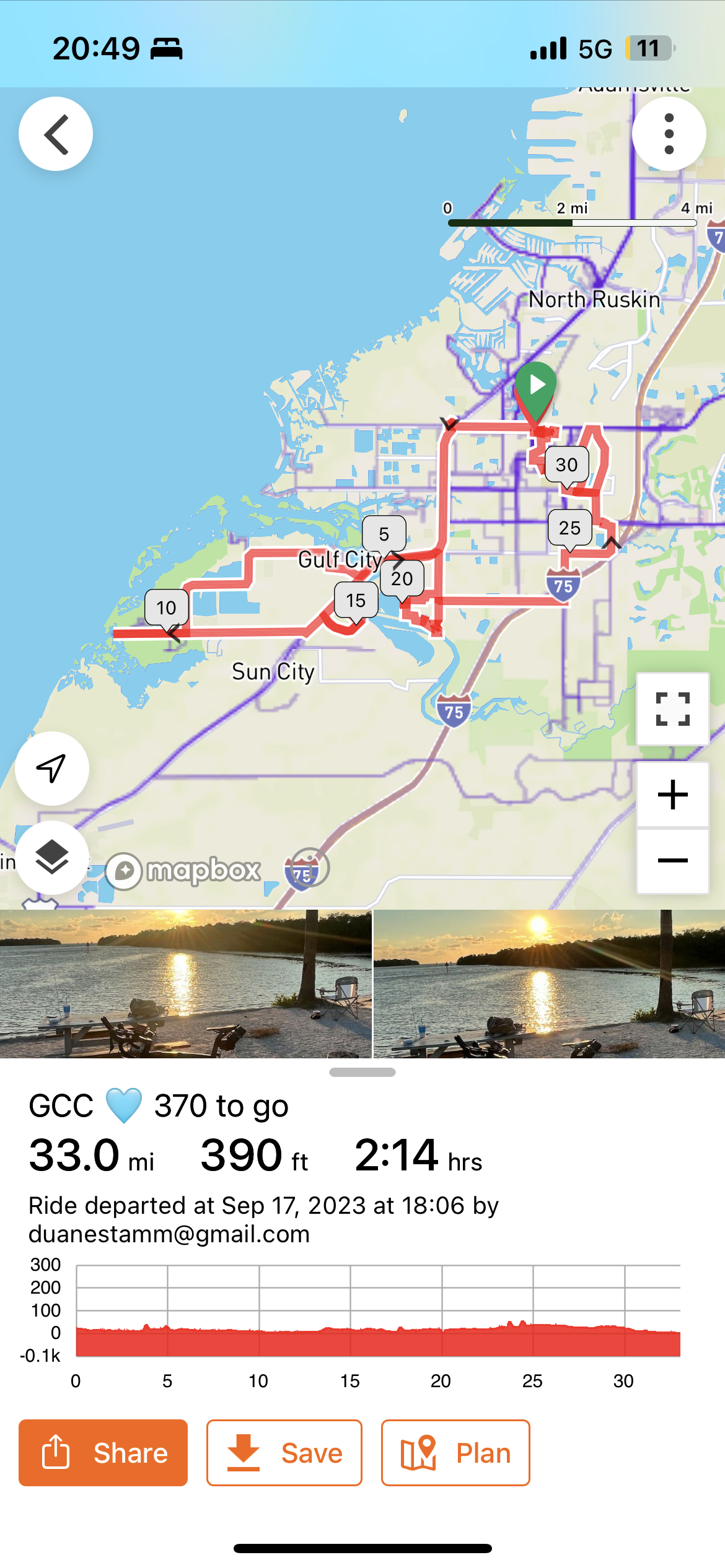This screenshot has width=725, height=1568.
Task: Tap the panel drag handle
Action: 362,1072
